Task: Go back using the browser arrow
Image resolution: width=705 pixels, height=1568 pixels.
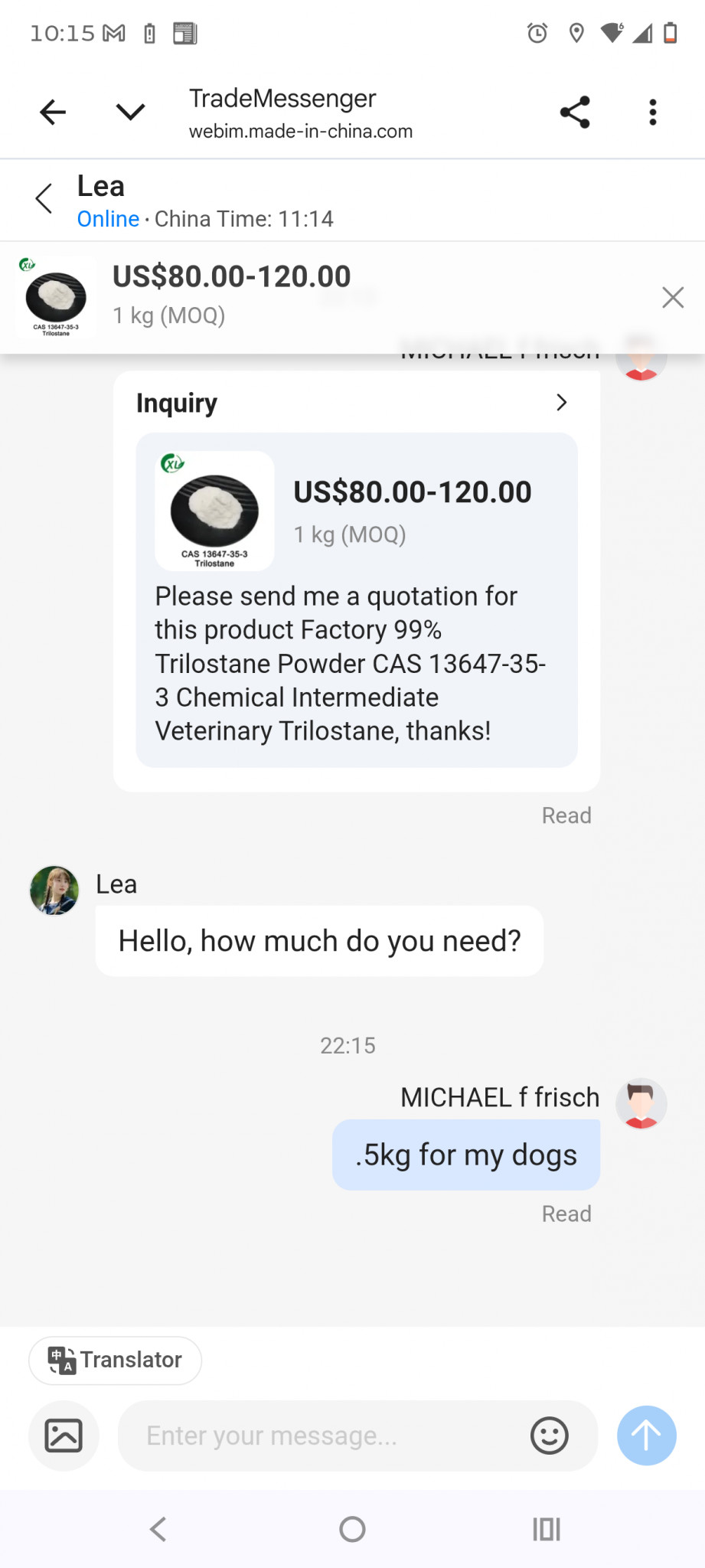Action: [x=53, y=113]
